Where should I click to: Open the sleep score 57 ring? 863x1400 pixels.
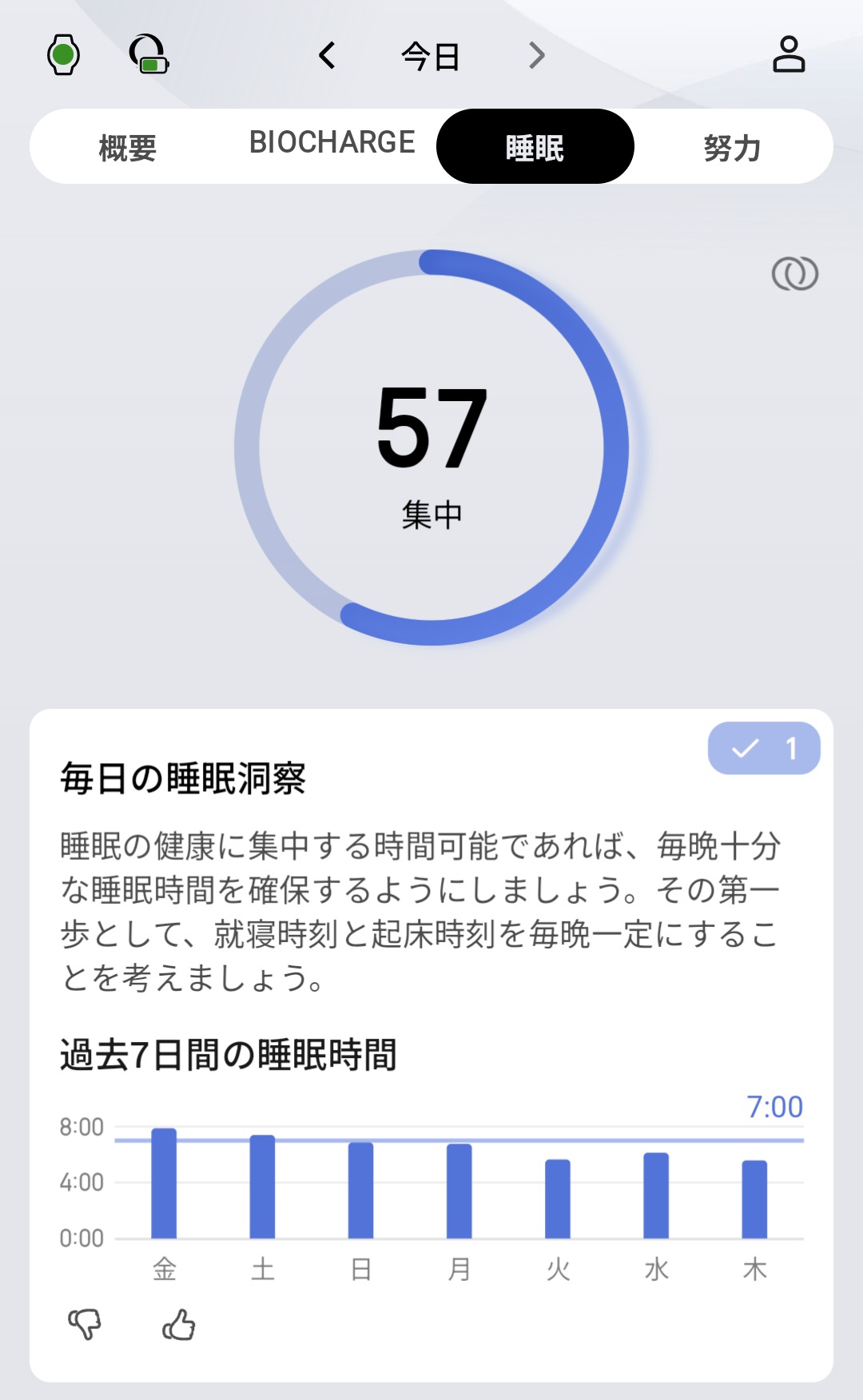coord(431,447)
